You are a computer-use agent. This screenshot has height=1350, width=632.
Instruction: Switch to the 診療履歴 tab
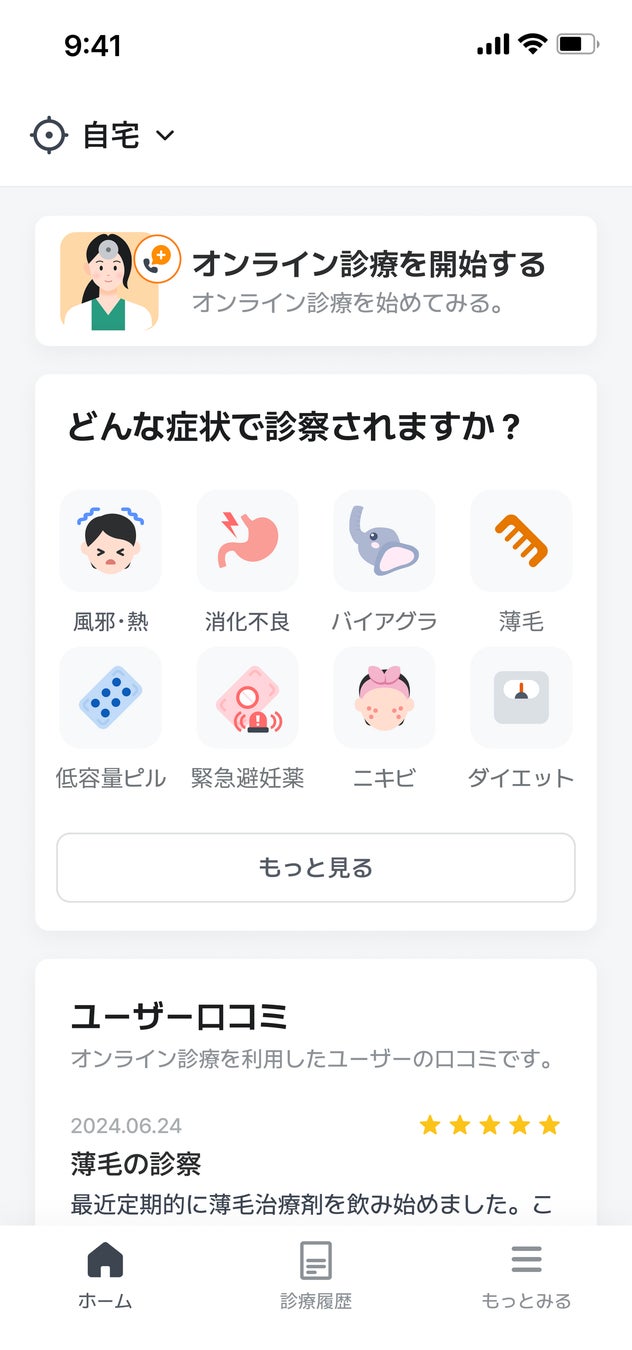click(316, 1275)
